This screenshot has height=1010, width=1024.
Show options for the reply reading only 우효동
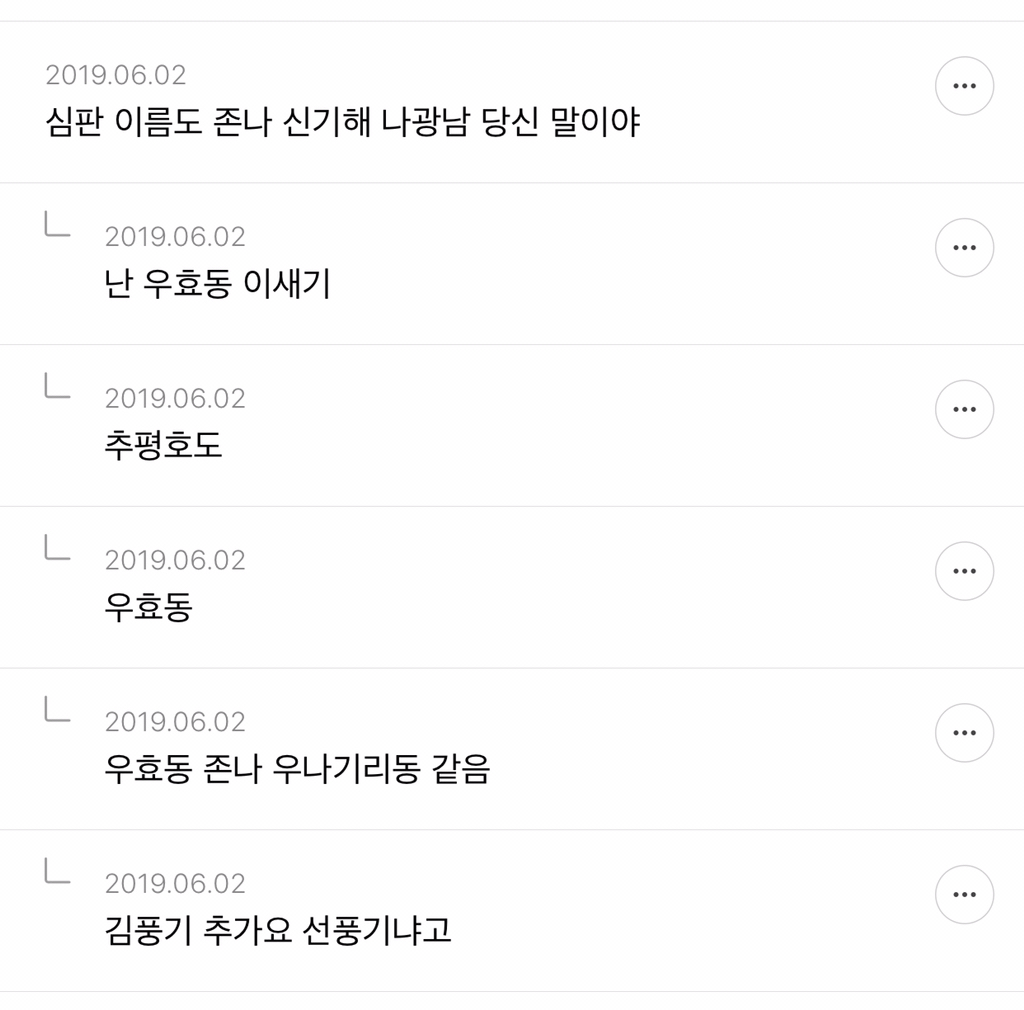point(964,571)
